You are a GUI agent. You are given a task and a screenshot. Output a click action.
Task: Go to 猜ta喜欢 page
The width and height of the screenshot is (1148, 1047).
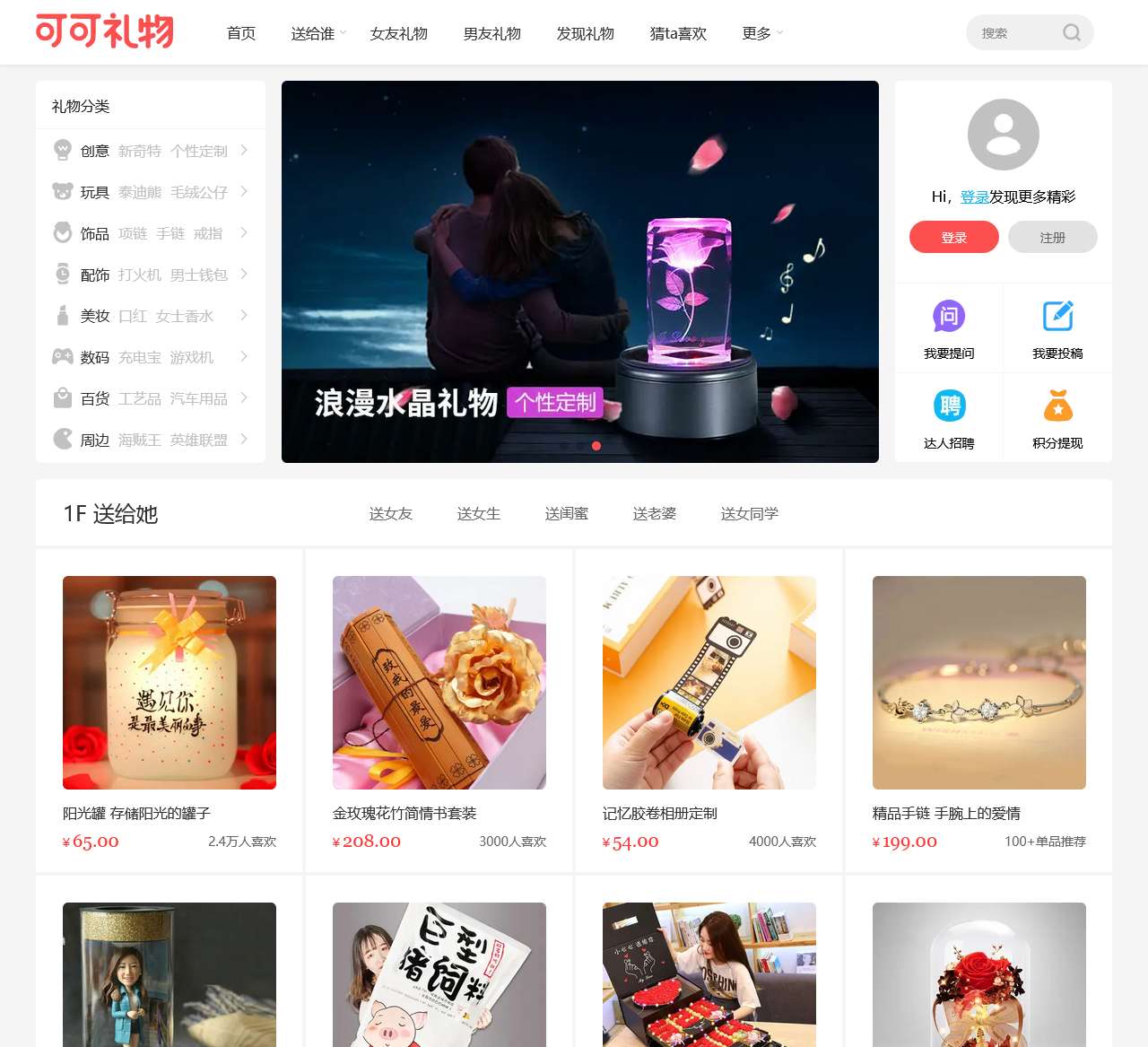678,33
